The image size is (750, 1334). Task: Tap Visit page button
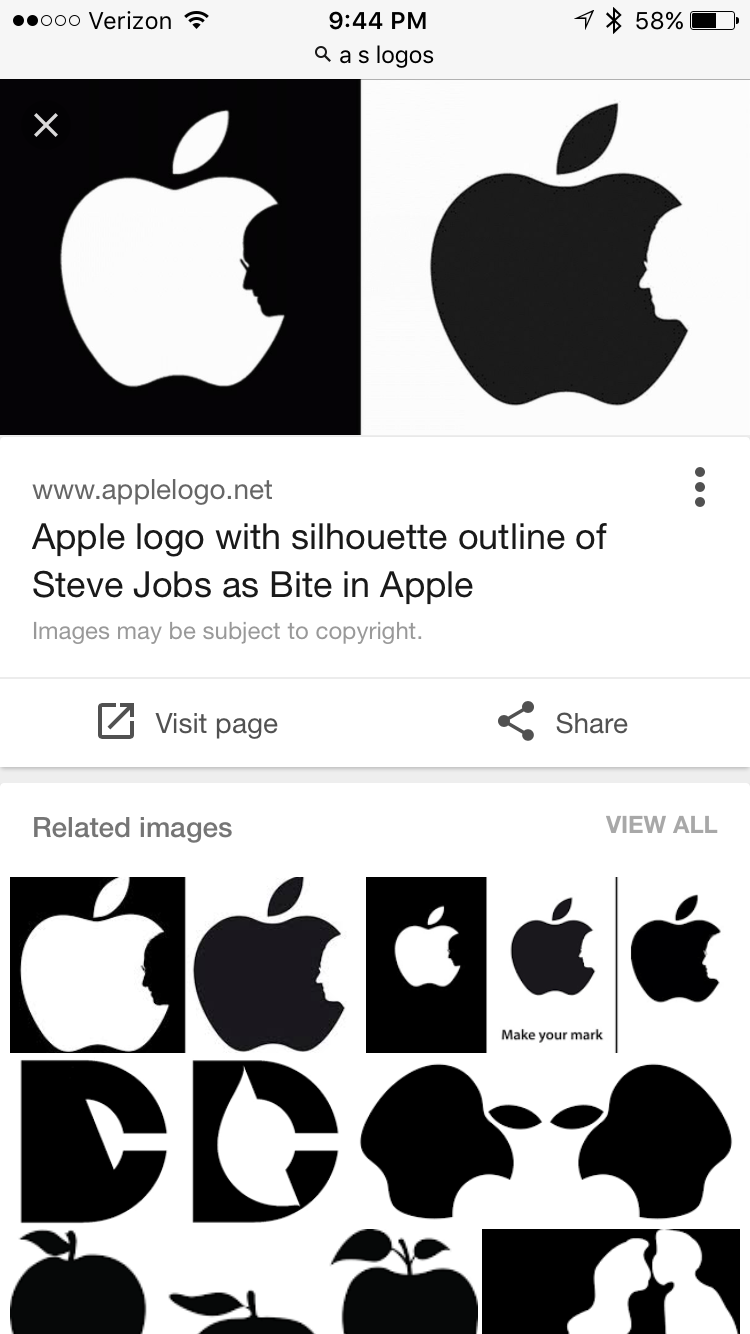pyautogui.click(x=188, y=723)
